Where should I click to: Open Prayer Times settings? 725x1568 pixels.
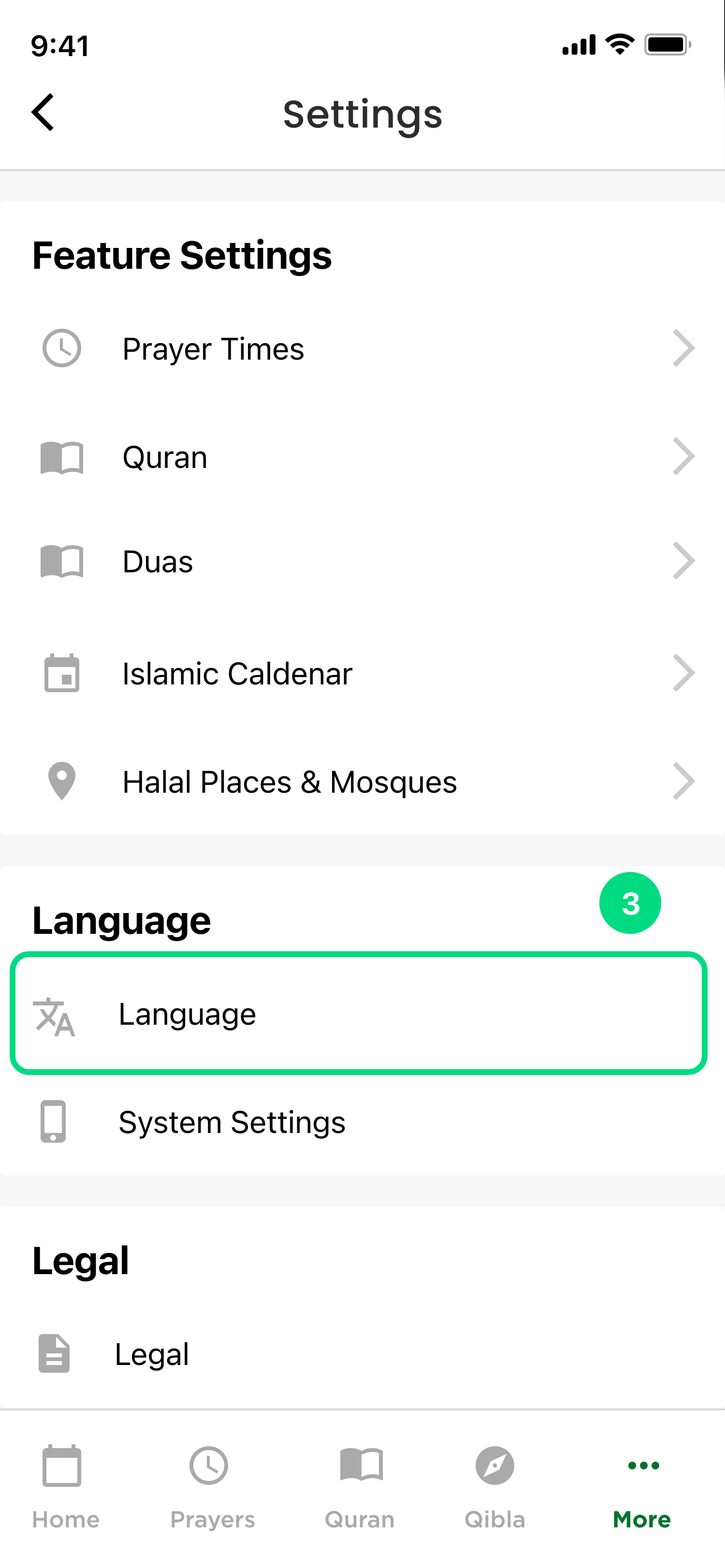(x=362, y=349)
